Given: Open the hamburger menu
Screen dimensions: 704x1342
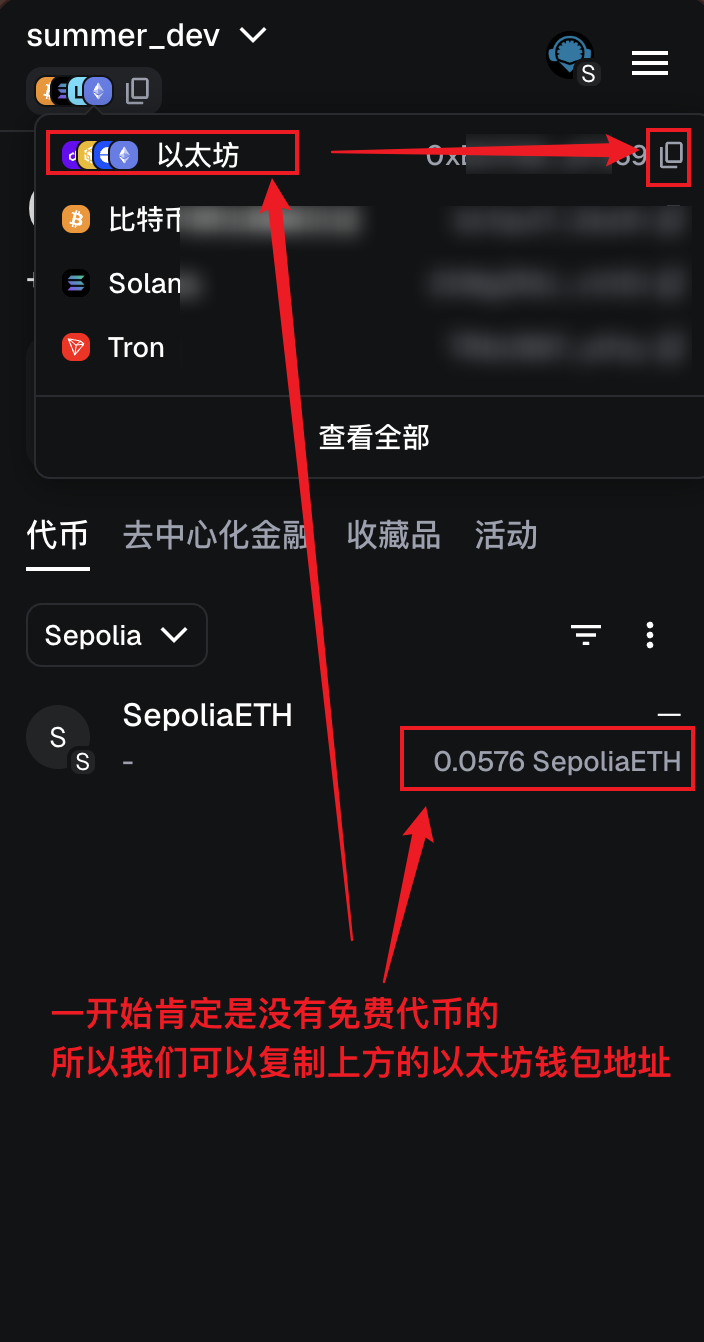Looking at the screenshot, I should [649, 63].
